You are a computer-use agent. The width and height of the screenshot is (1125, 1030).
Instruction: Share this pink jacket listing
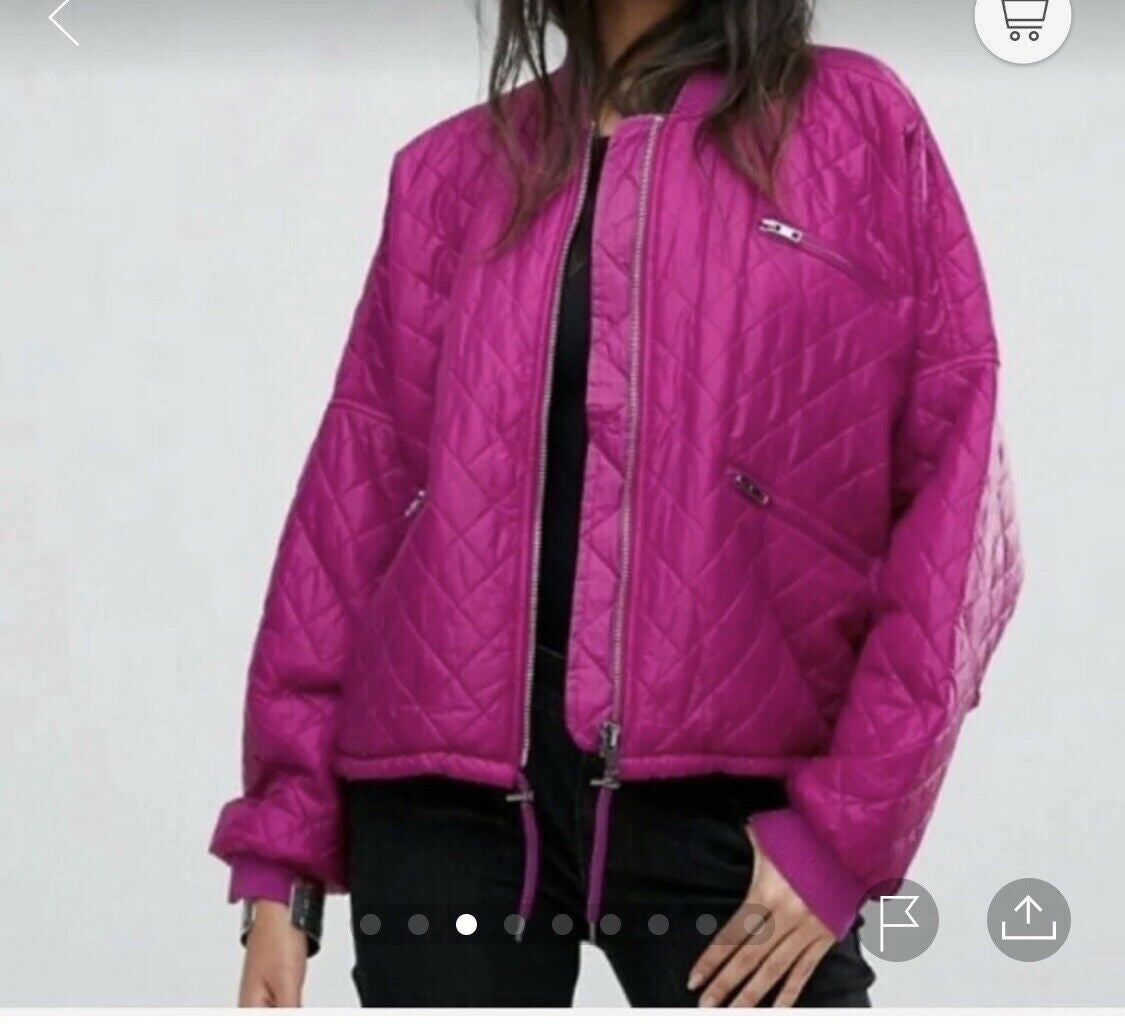[x=1028, y=919]
